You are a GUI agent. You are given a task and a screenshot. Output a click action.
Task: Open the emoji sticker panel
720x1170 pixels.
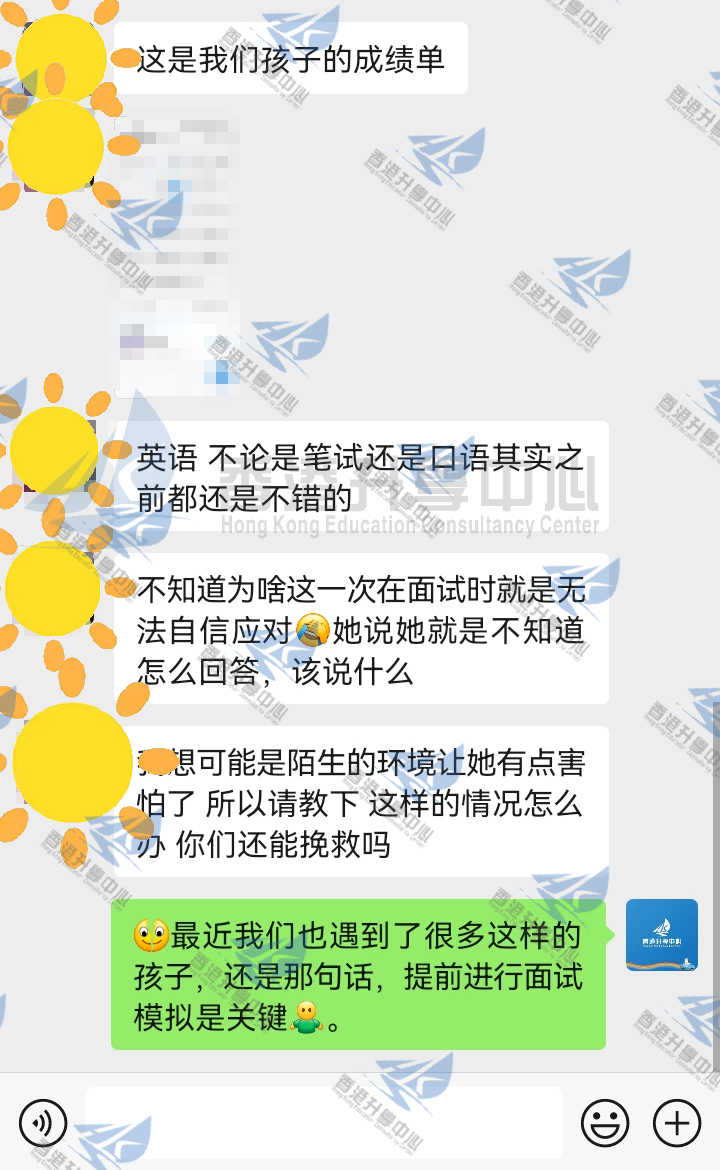[x=605, y=1122]
